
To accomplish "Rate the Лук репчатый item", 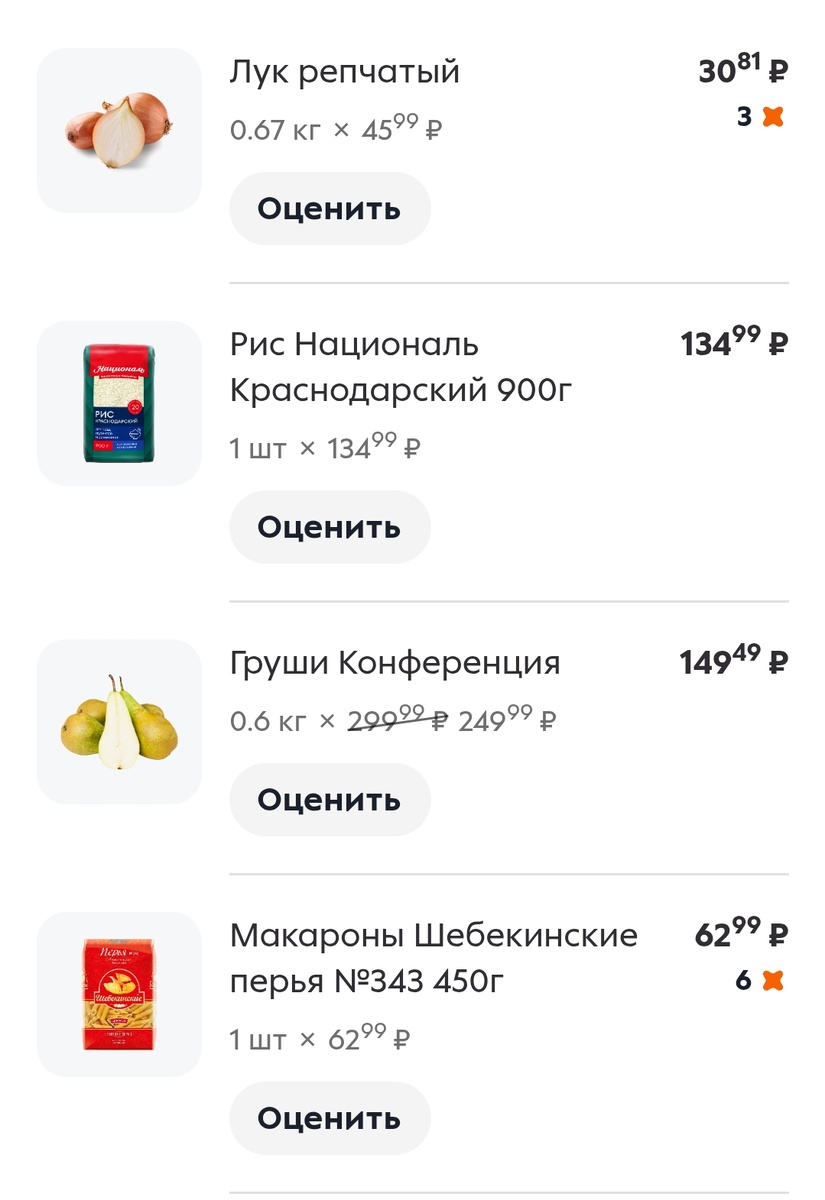I will point(329,208).
